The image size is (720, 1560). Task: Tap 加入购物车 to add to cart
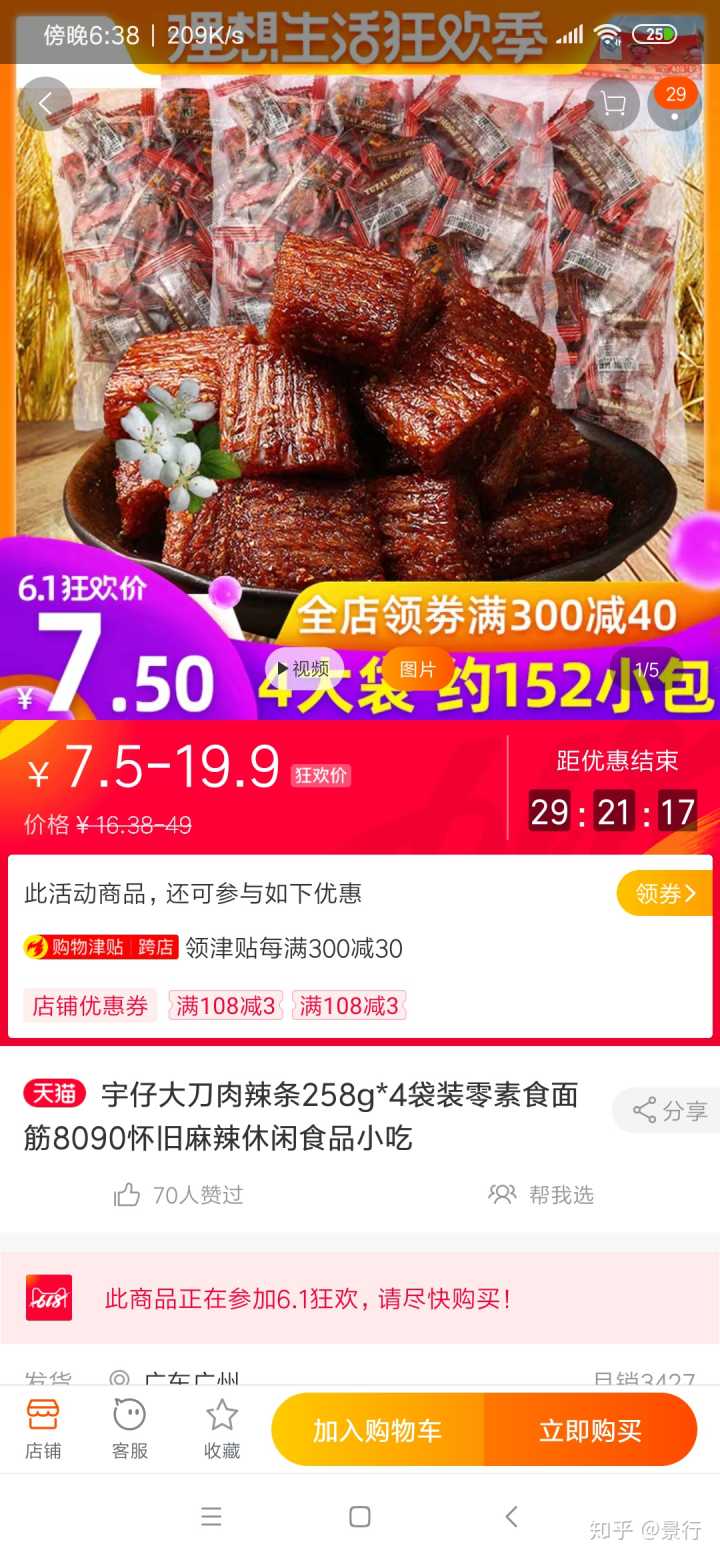click(377, 1430)
